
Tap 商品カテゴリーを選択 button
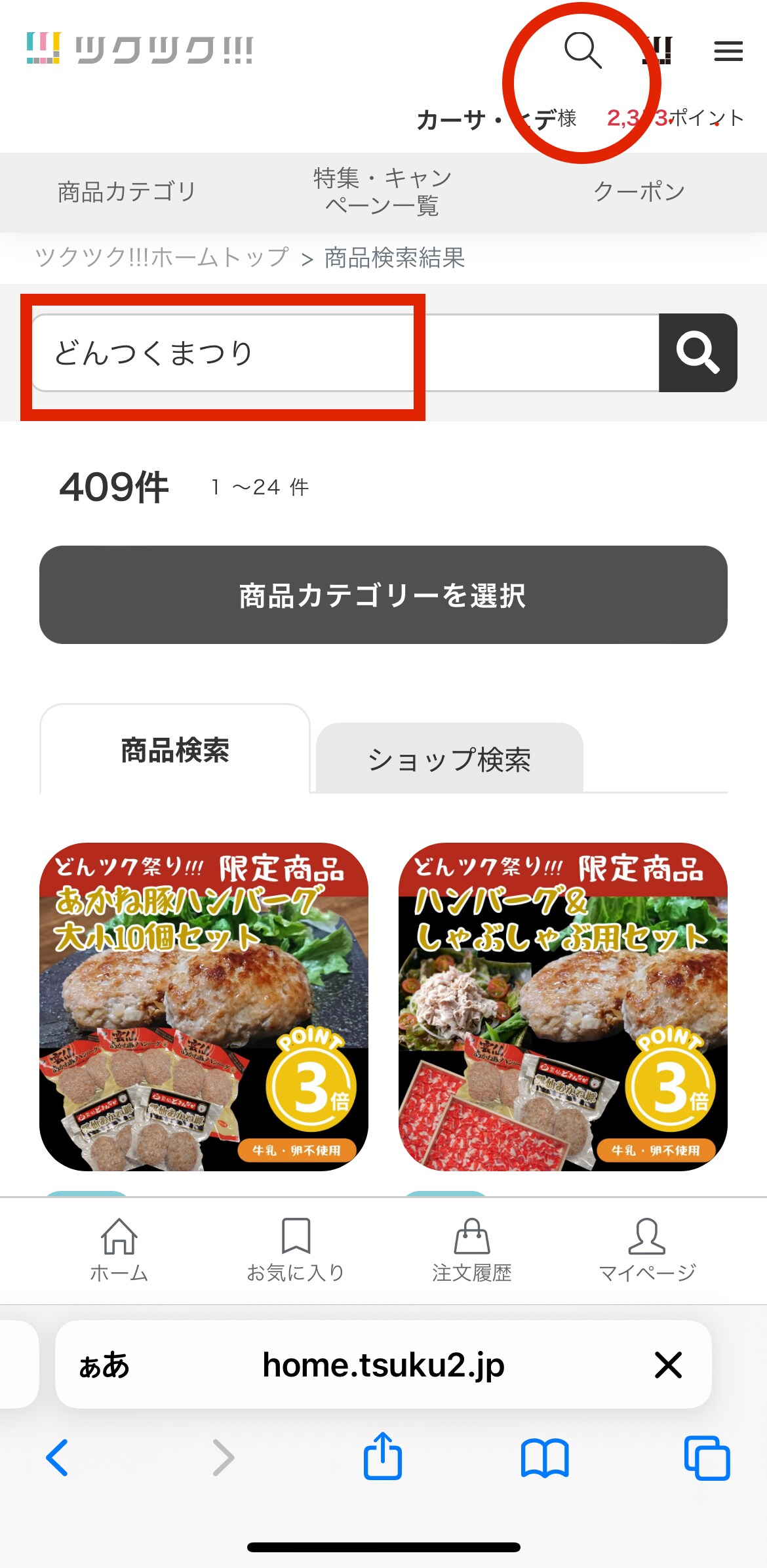click(x=383, y=595)
